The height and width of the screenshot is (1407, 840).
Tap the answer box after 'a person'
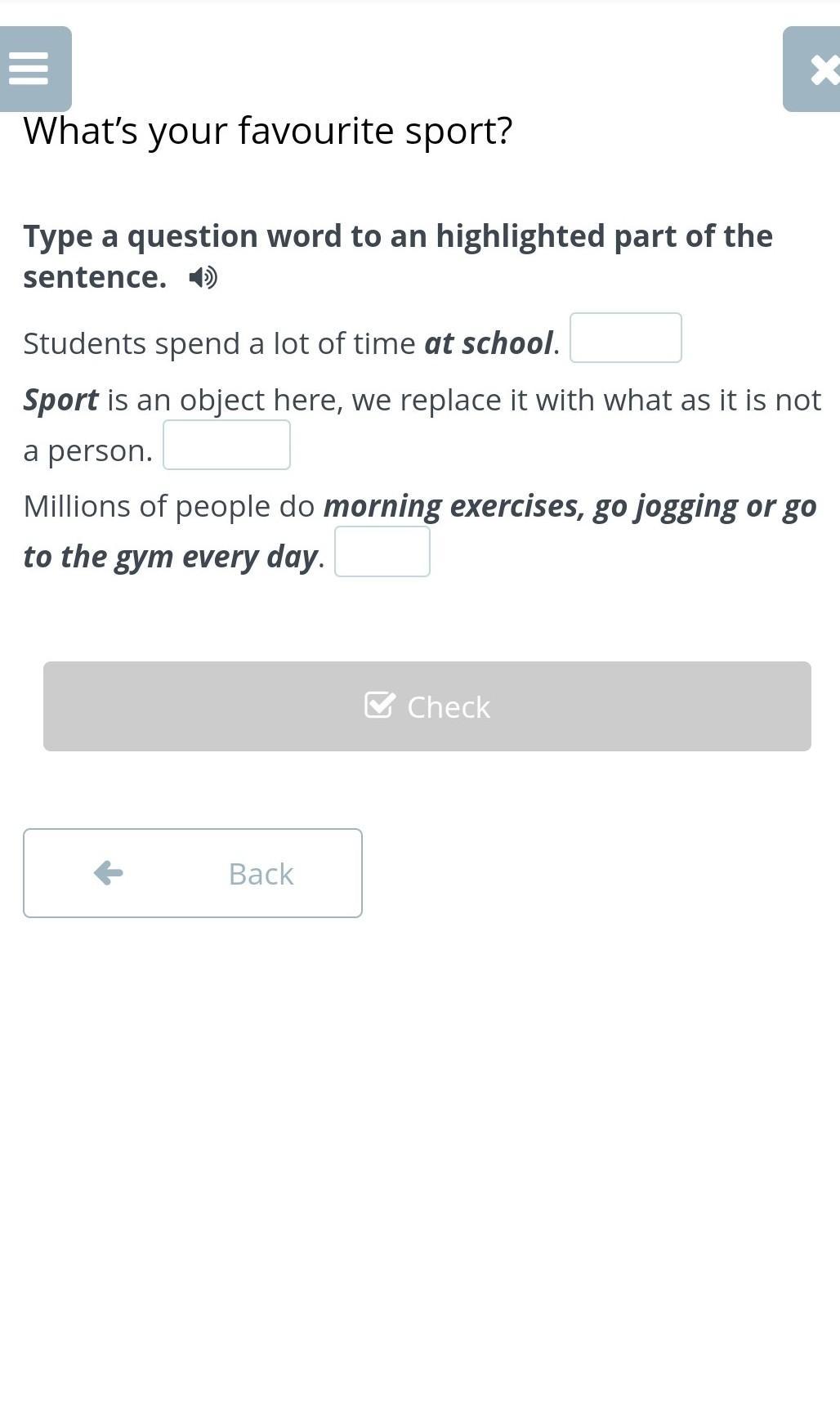coord(227,445)
